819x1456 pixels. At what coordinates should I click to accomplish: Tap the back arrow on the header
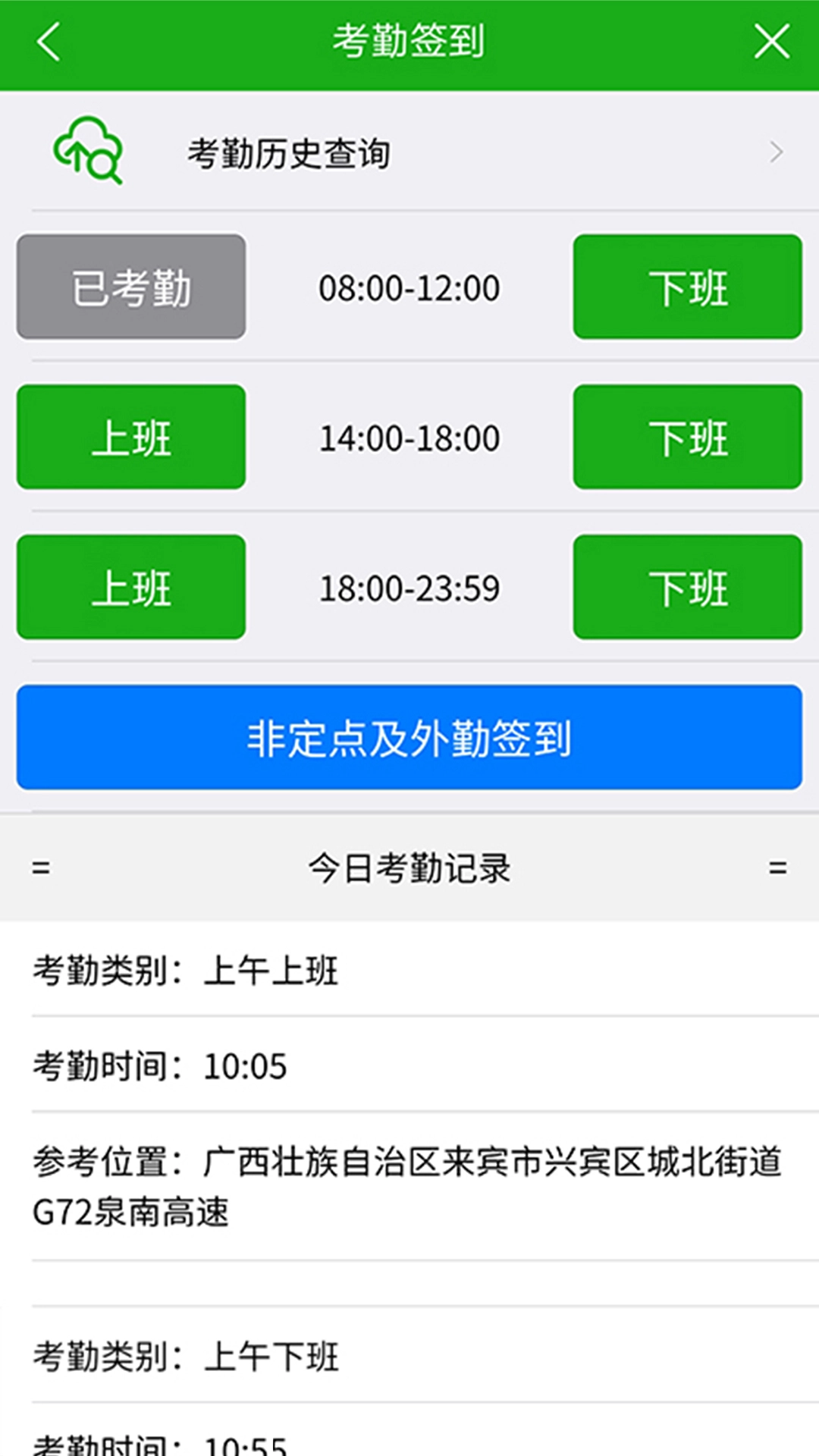(x=48, y=42)
